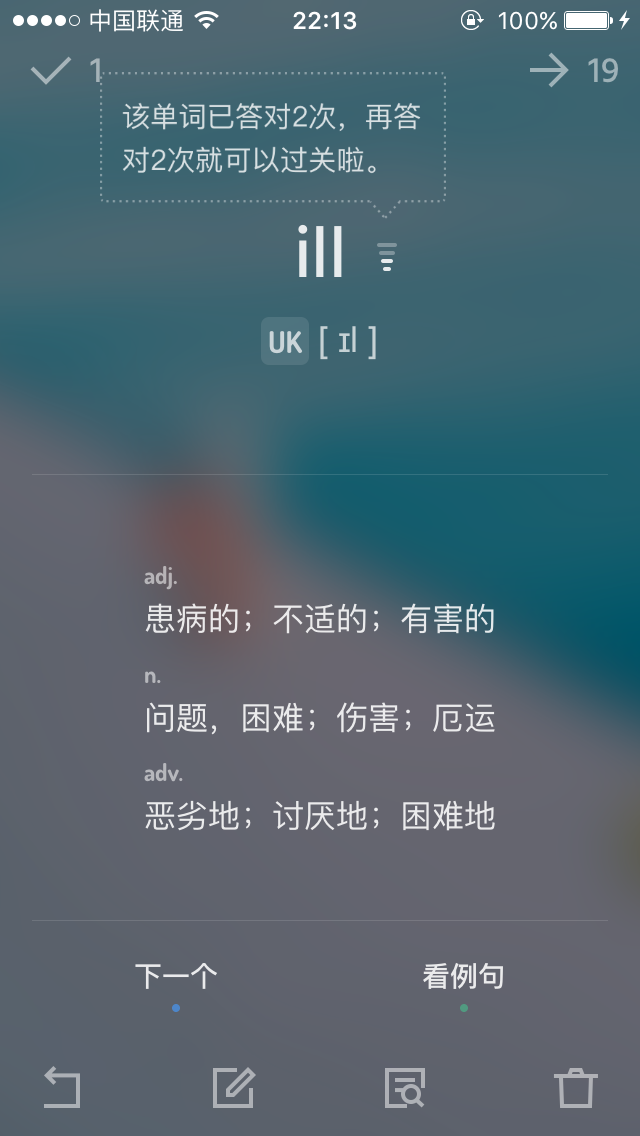This screenshot has height=1136, width=640.
Task: View example sentences via 看例句
Action: 463,976
